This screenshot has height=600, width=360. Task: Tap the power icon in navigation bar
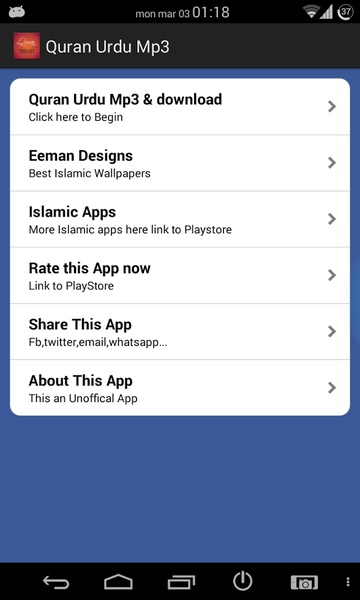coord(243,582)
